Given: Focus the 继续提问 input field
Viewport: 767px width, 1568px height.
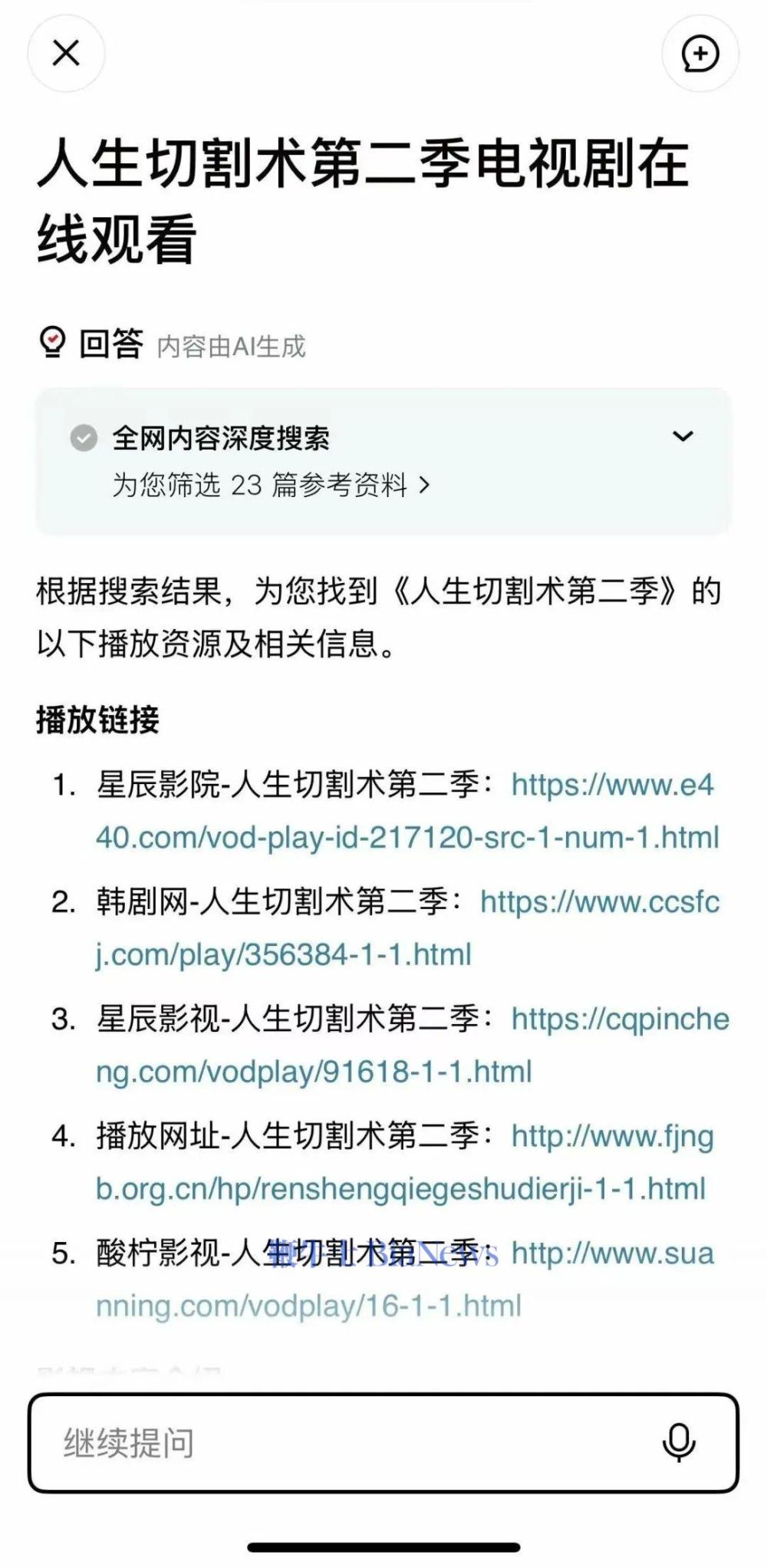Looking at the screenshot, I should (x=337, y=1443).
